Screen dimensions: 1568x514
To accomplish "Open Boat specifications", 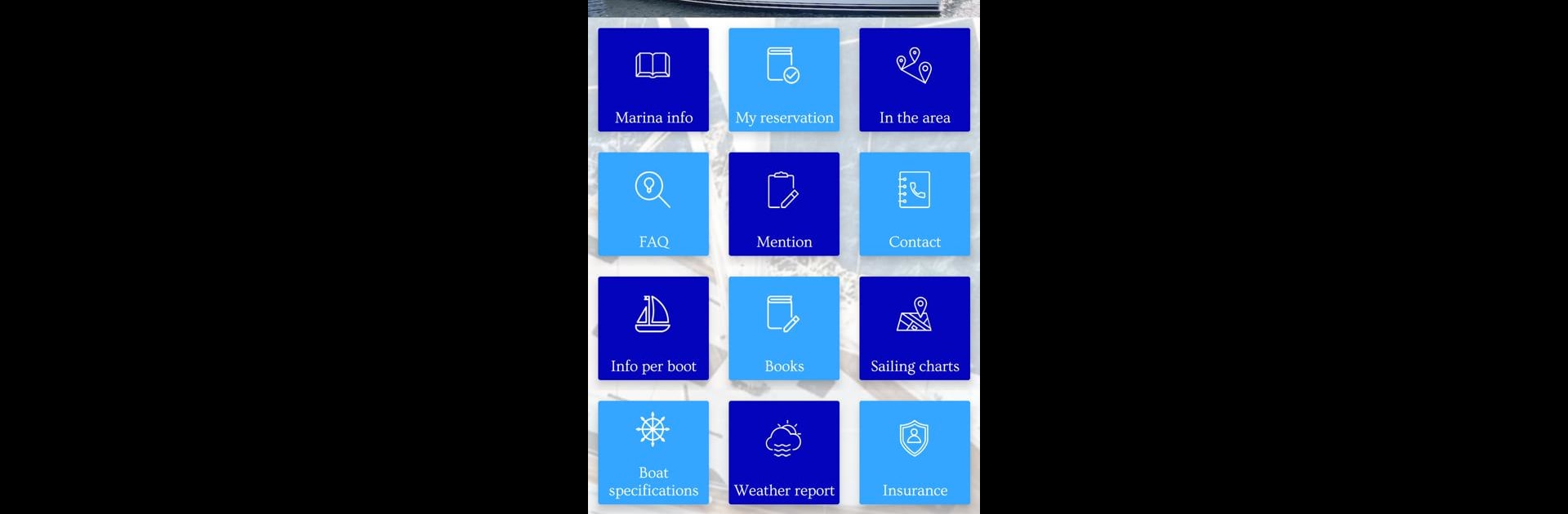I will pyautogui.click(x=653, y=452).
